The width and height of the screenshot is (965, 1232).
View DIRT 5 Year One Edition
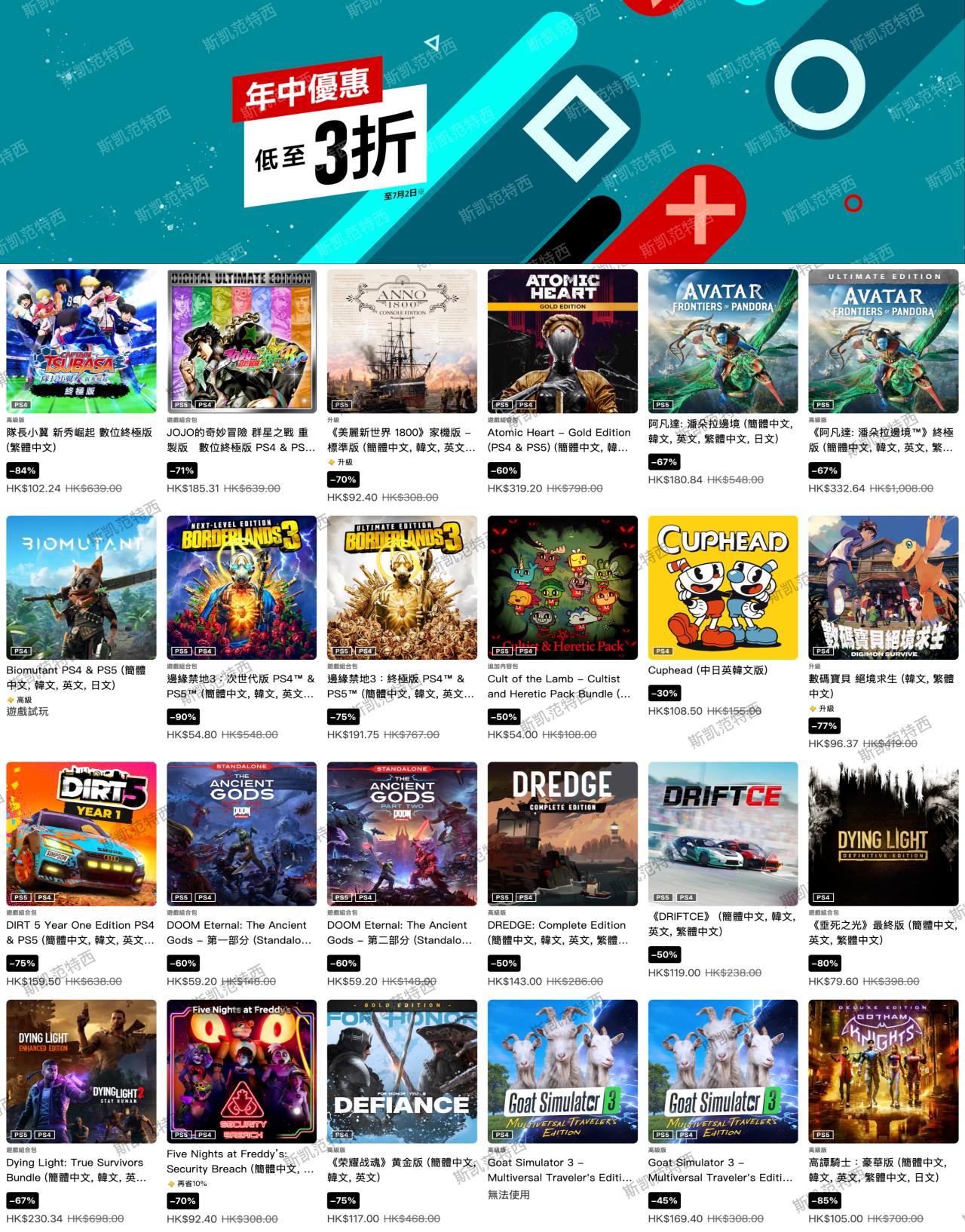81,833
